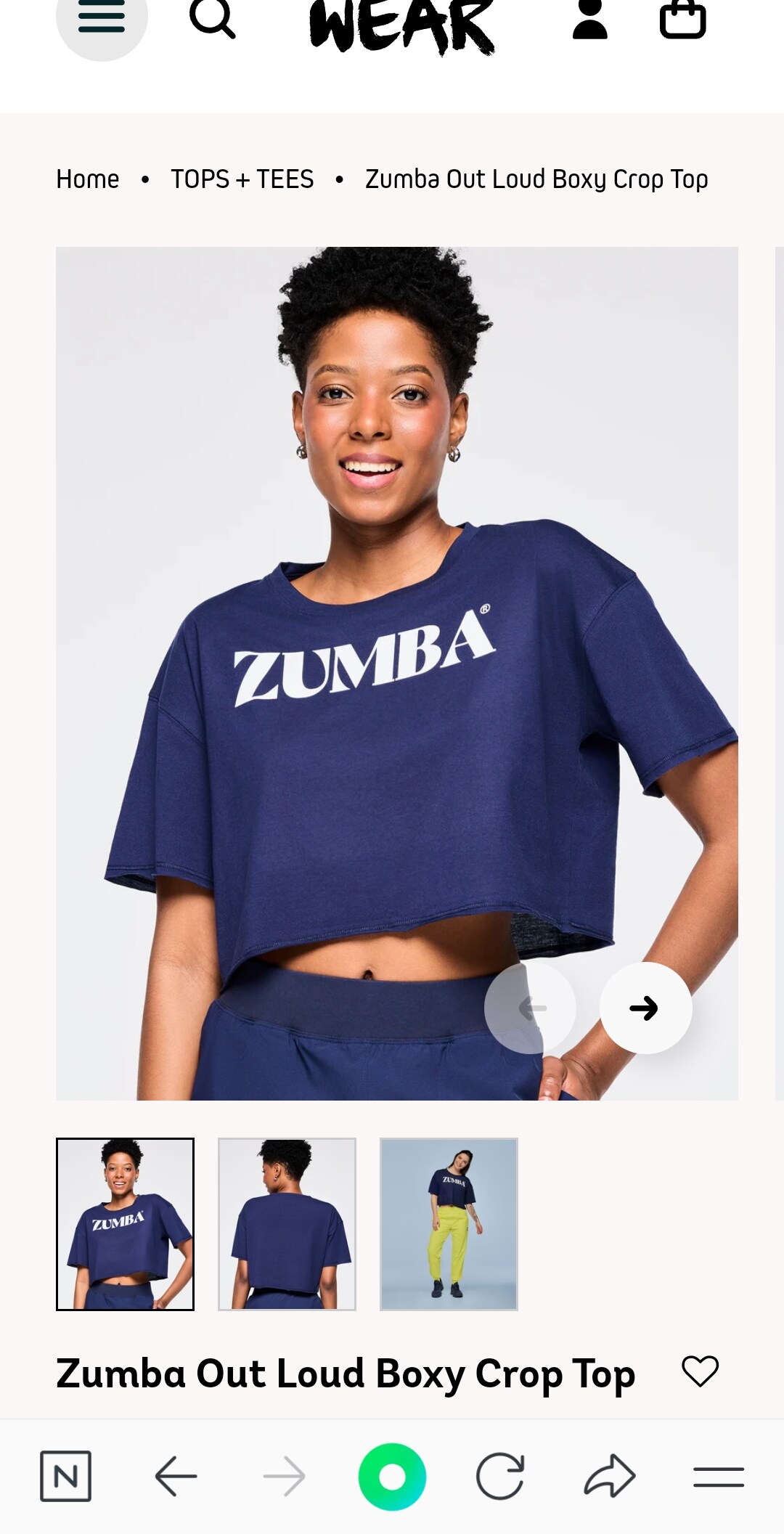Open the site search
The width and height of the screenshot is (784, 1534).
(x=212, y=18)
